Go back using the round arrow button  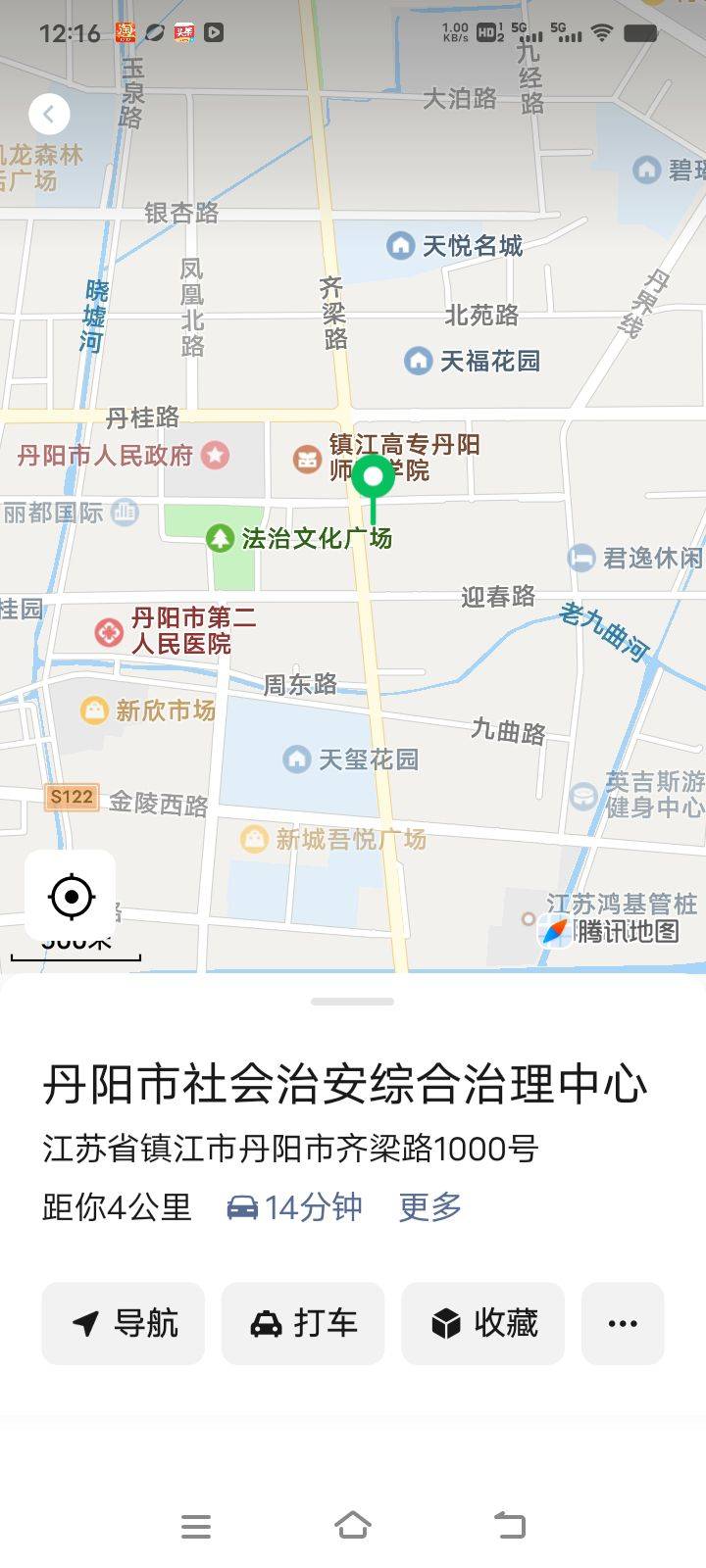(49, 115)
